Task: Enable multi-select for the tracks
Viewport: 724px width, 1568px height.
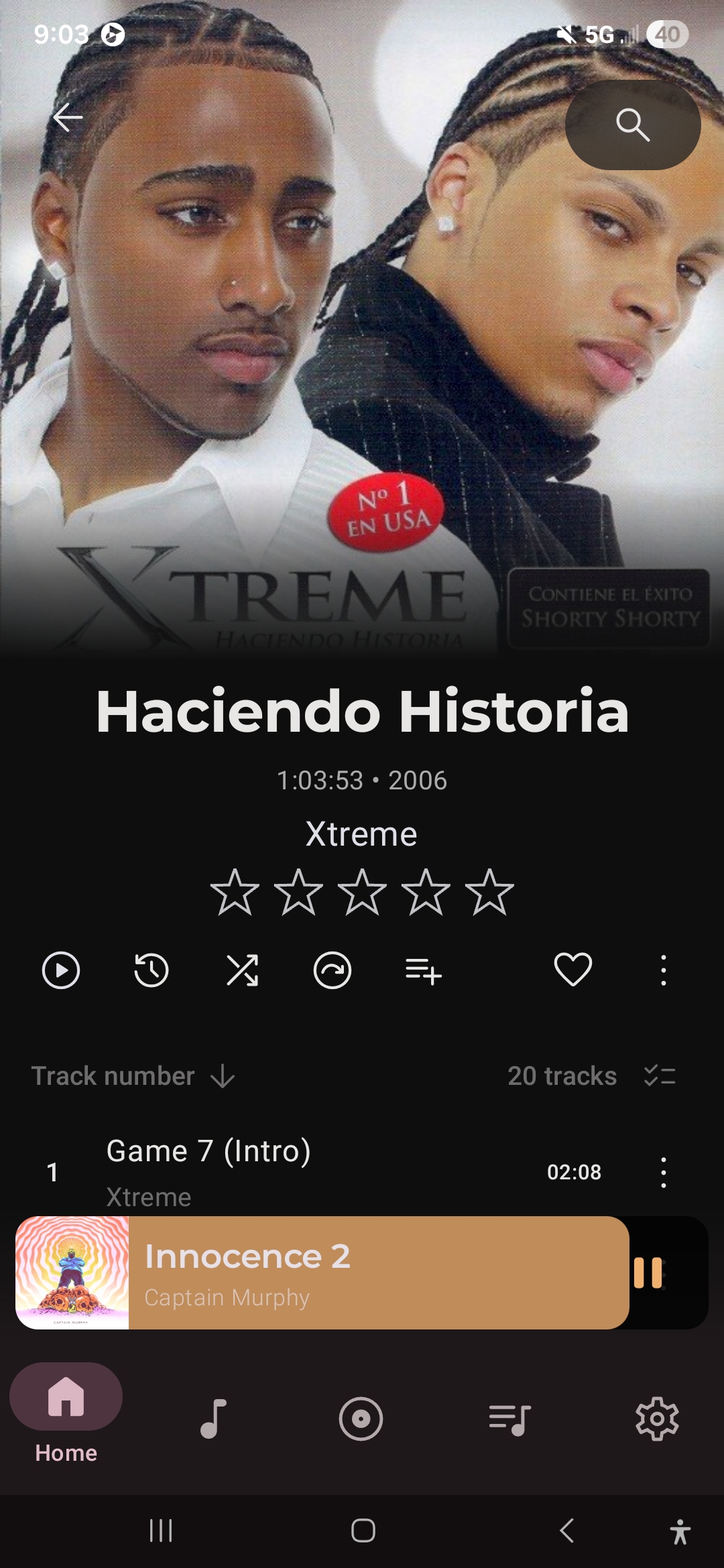Action: (660, 1076)
